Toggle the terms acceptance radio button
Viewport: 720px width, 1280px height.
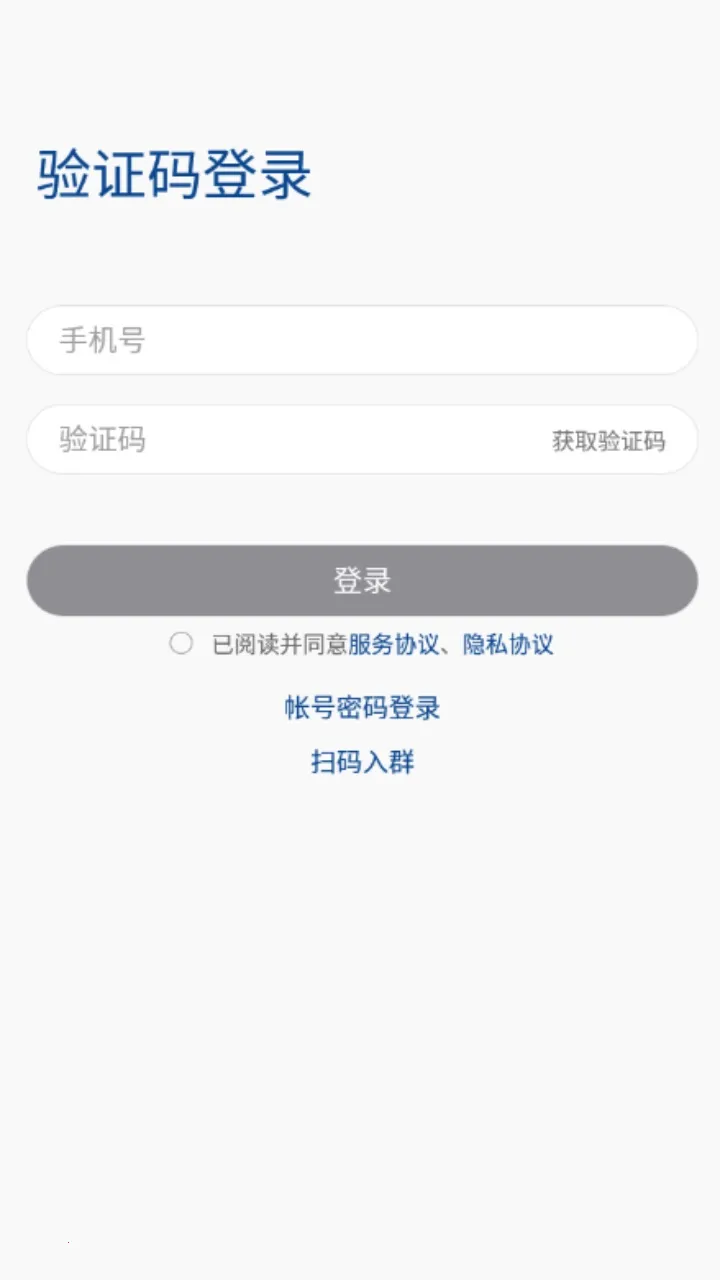(x=181, y=644)
